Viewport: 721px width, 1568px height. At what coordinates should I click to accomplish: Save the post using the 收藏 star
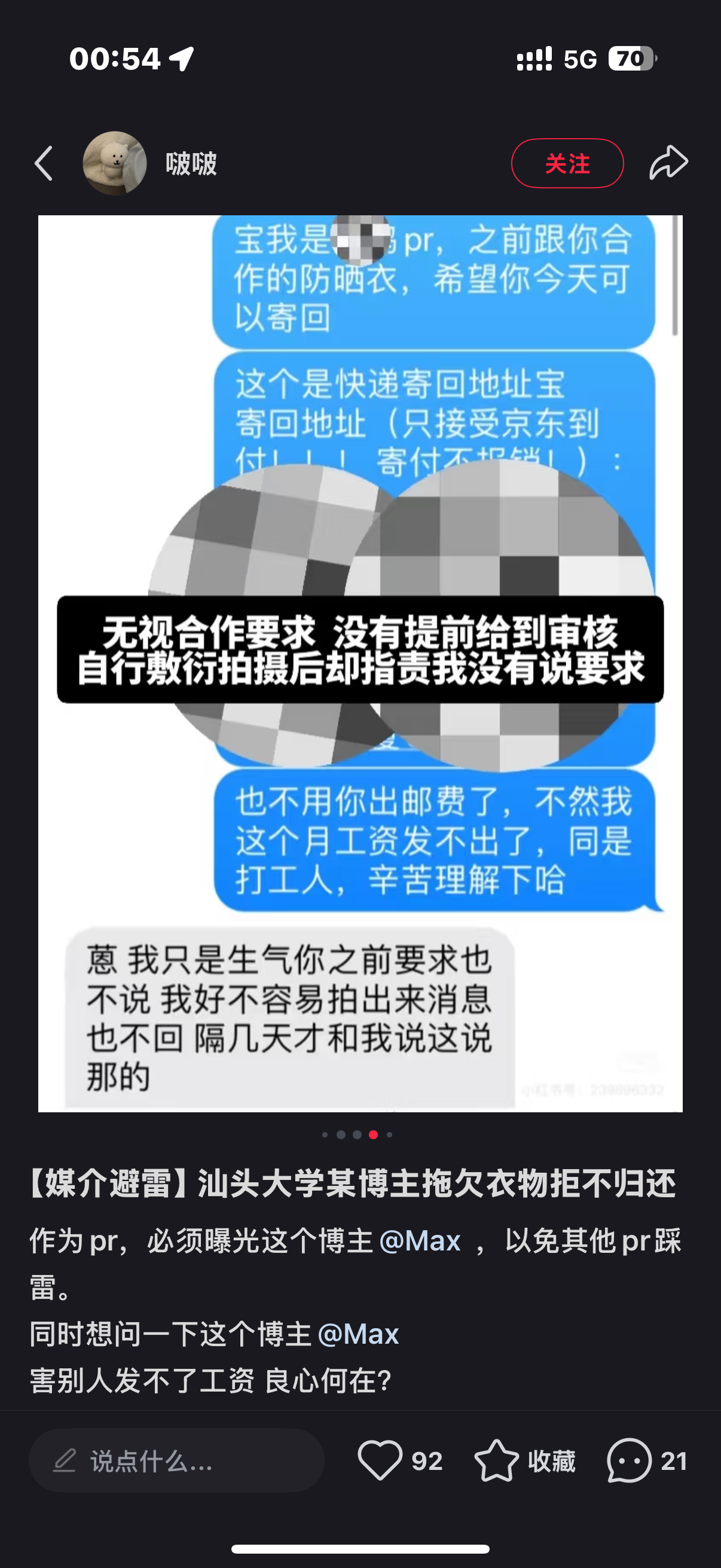pyautogui.click(x=497, y=1460)
